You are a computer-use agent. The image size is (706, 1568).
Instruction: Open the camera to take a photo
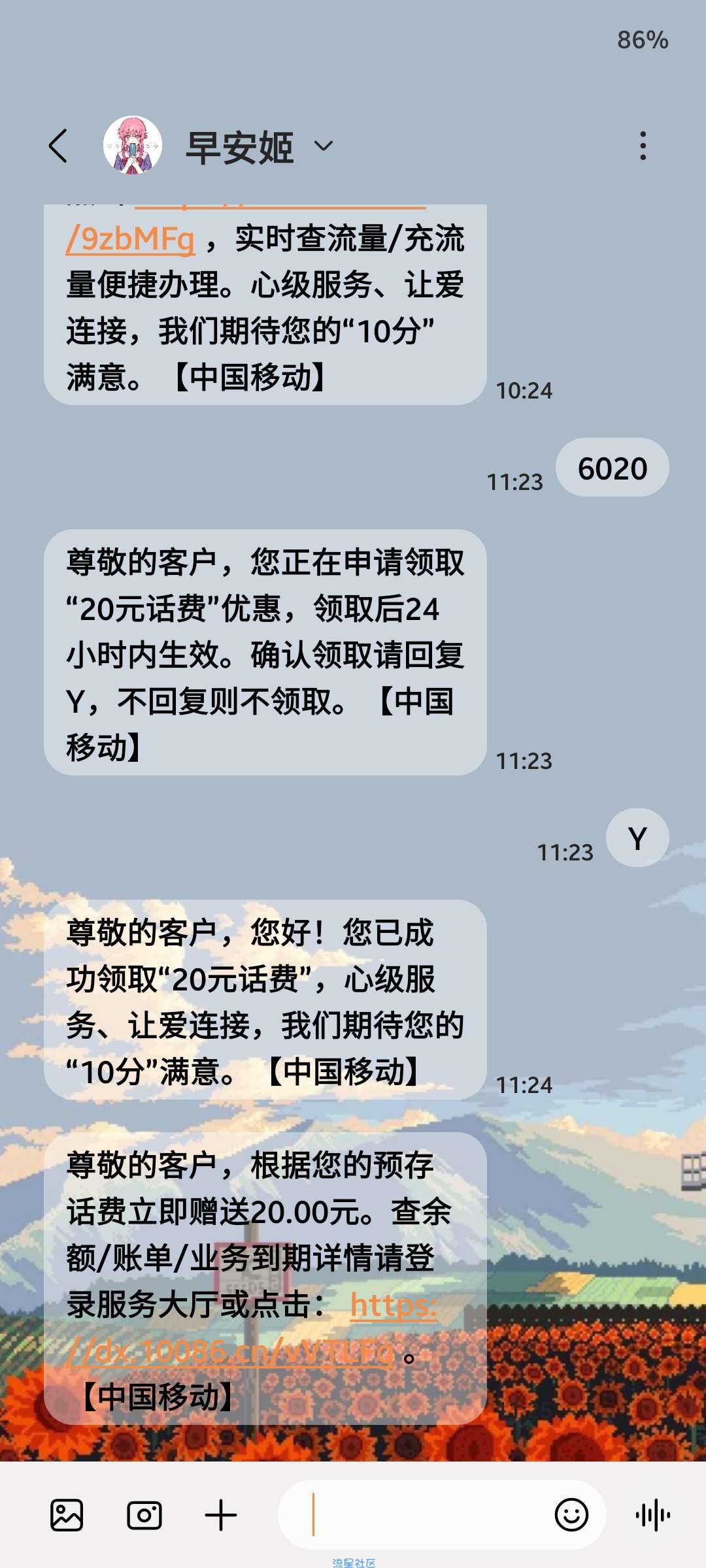144,1515
